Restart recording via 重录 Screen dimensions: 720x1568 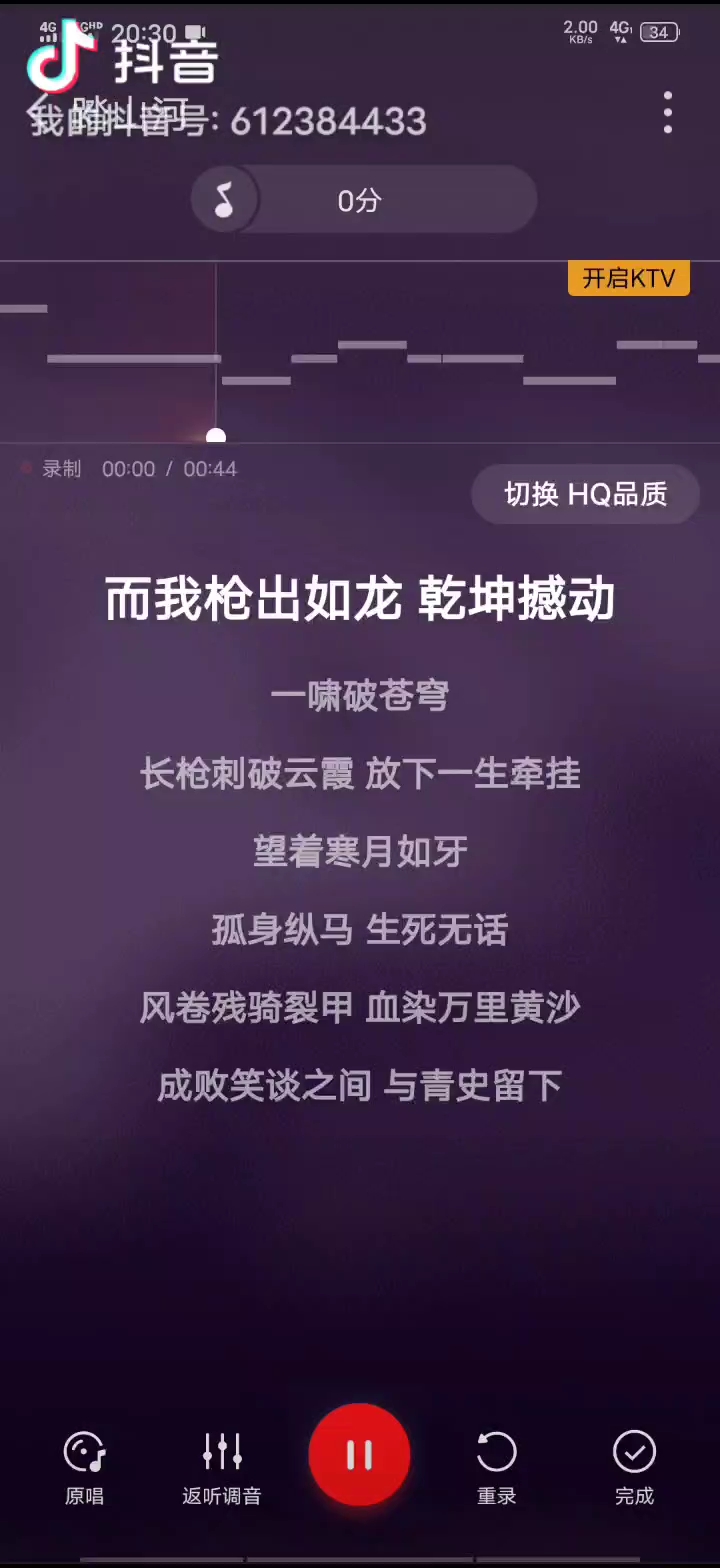[x=496, y=1467]
